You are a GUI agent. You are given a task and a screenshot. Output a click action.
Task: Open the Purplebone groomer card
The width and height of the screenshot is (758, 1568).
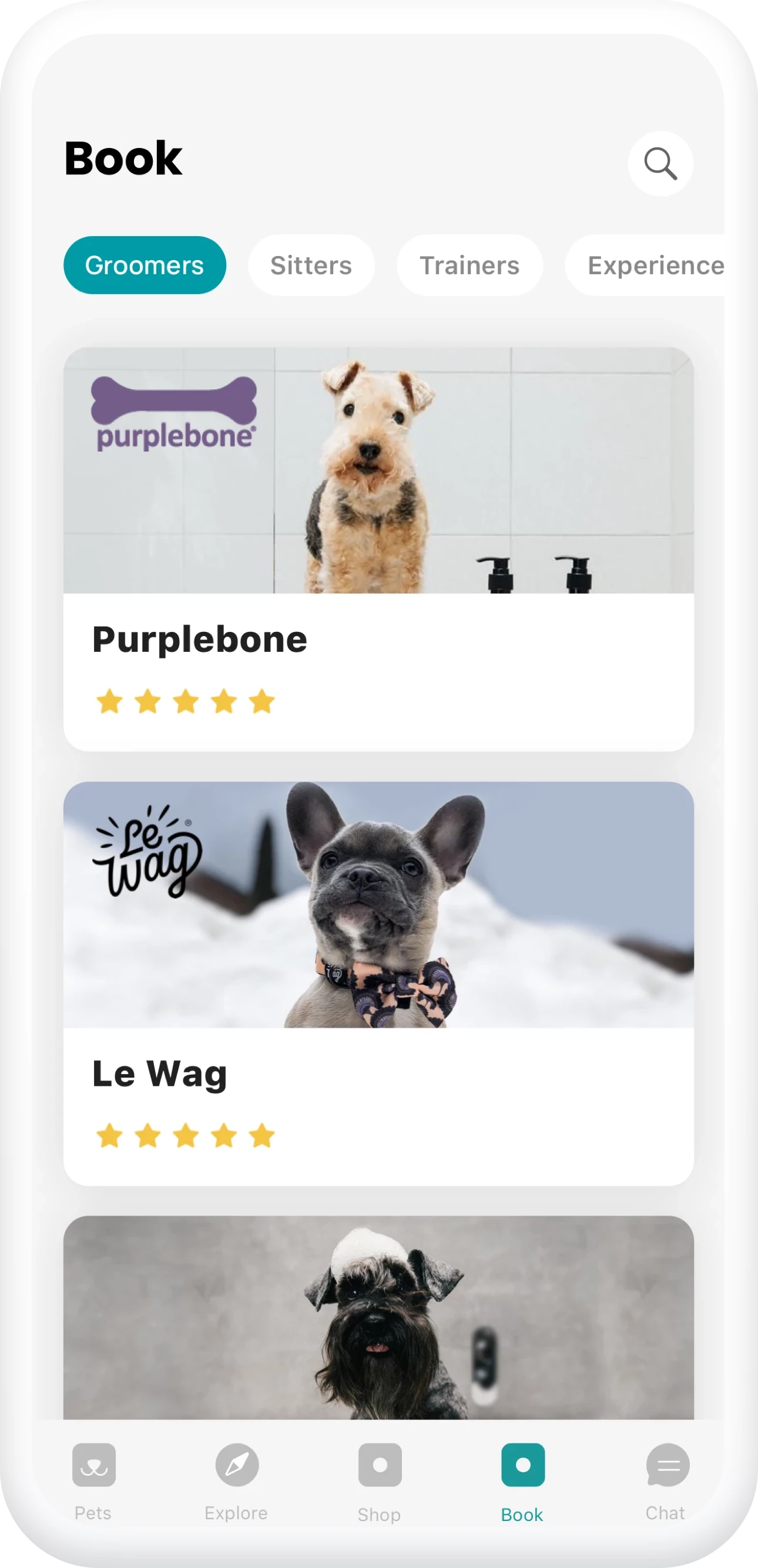tap(378, 548)
